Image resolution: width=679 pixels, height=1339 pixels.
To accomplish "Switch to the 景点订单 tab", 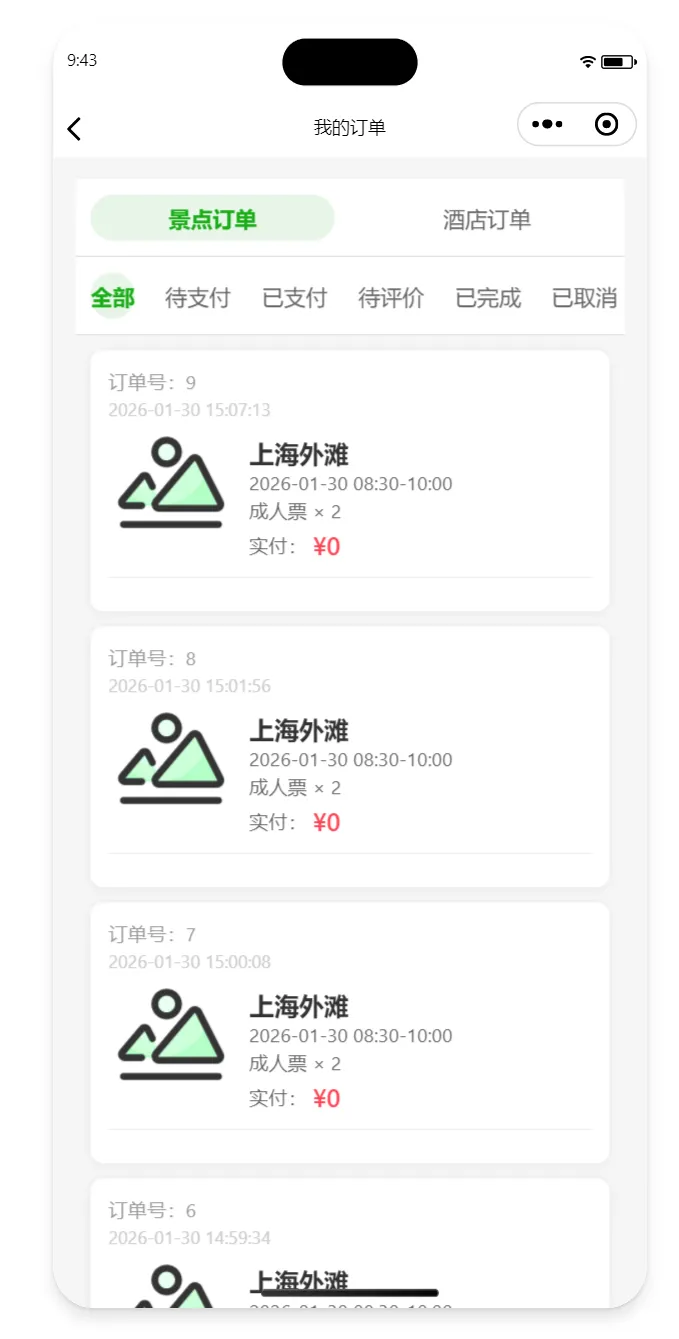I will pyautogui.click(x=212, y=219).
